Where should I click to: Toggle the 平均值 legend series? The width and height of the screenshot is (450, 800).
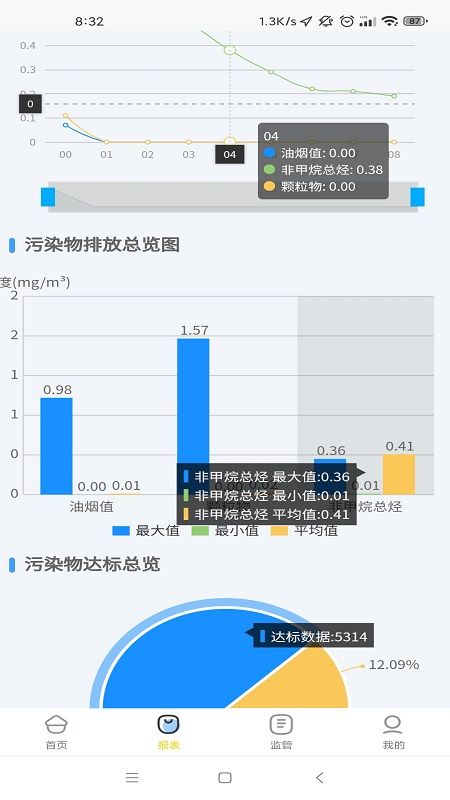tap(304, 531)
